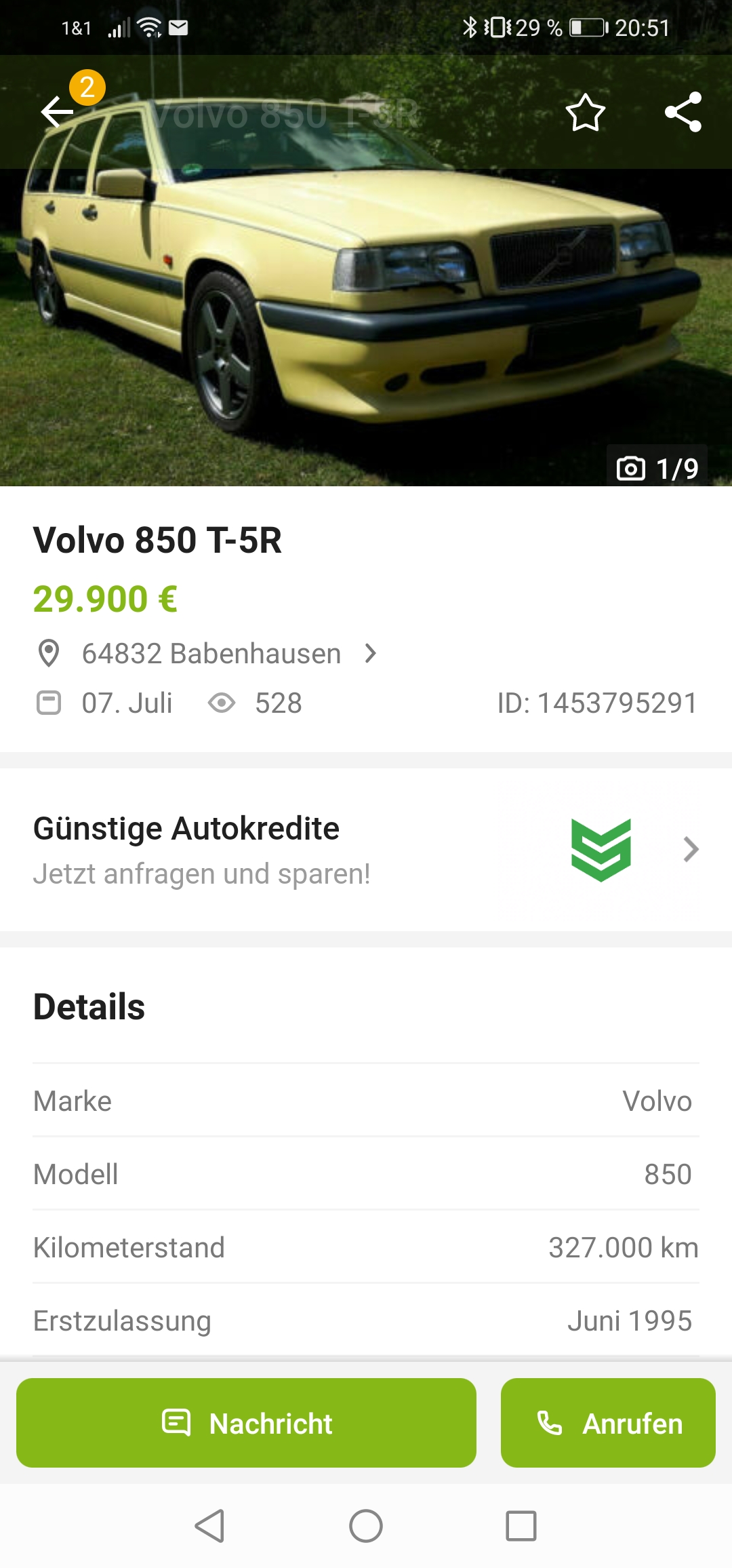Open the Günstige Autokredite offer
The width and height of the screenshot is (732, 1568).
coord(366,850)
